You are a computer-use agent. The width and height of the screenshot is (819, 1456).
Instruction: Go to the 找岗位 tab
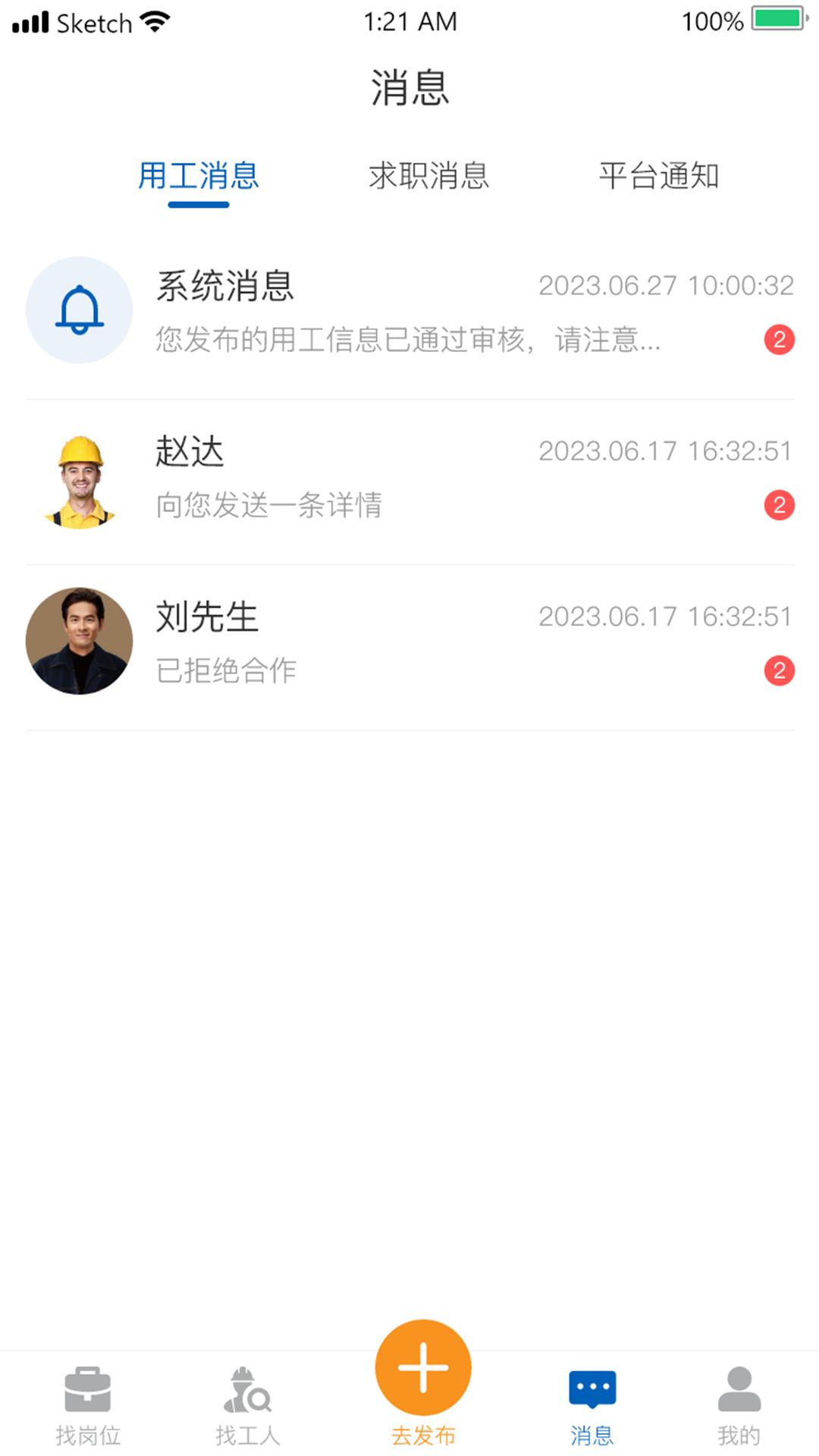coord(88,1404)
